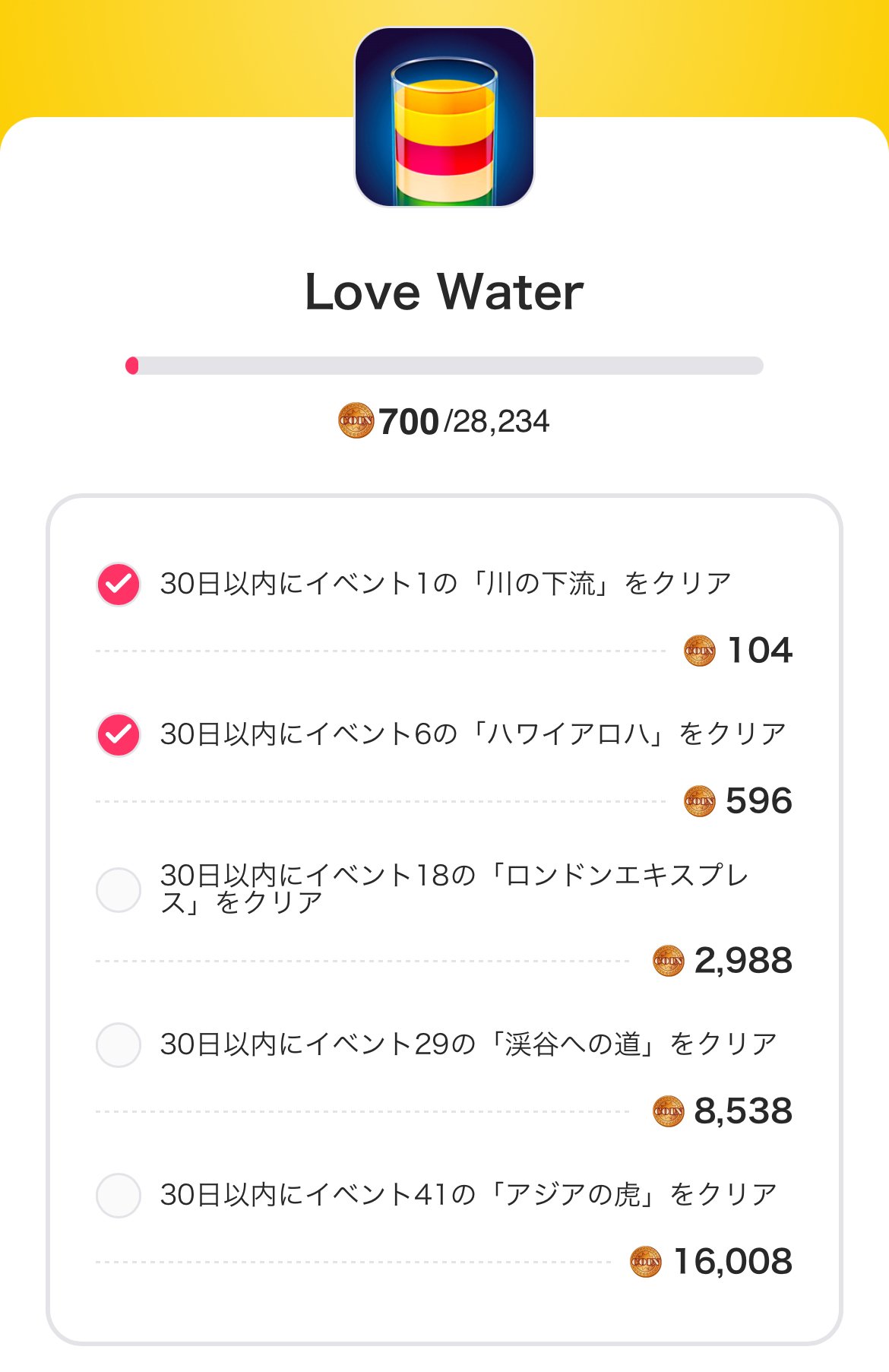
Task: Click the coin icon beside the 2,988 reward
Action: tap(669, 960)
